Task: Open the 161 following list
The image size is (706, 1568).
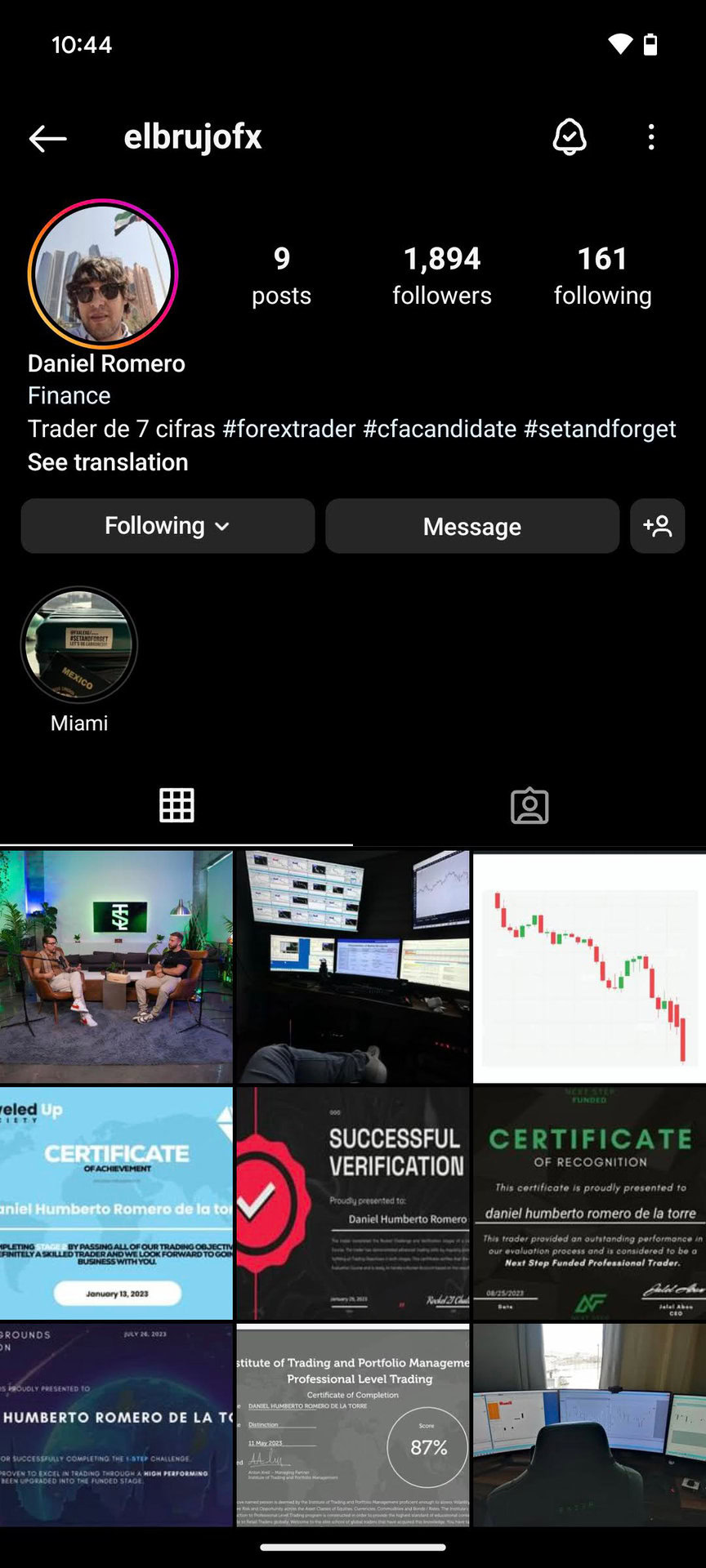Action: [602, 275]
